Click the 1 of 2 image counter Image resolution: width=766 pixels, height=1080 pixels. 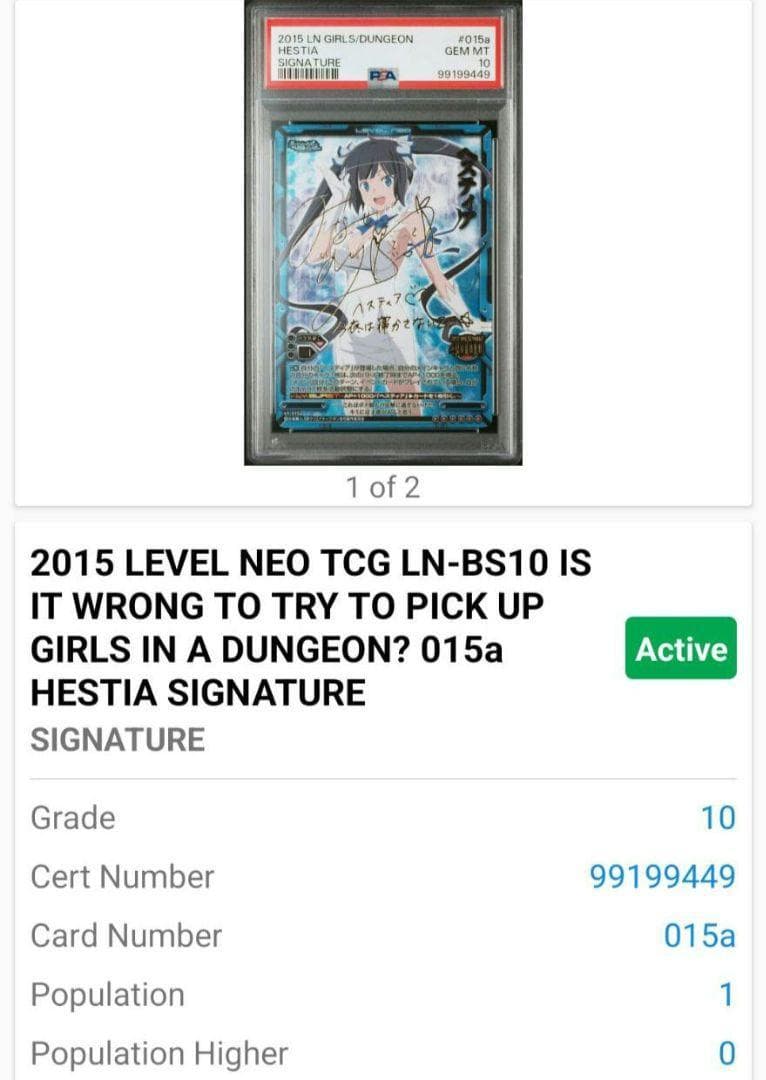pos(383,489)
